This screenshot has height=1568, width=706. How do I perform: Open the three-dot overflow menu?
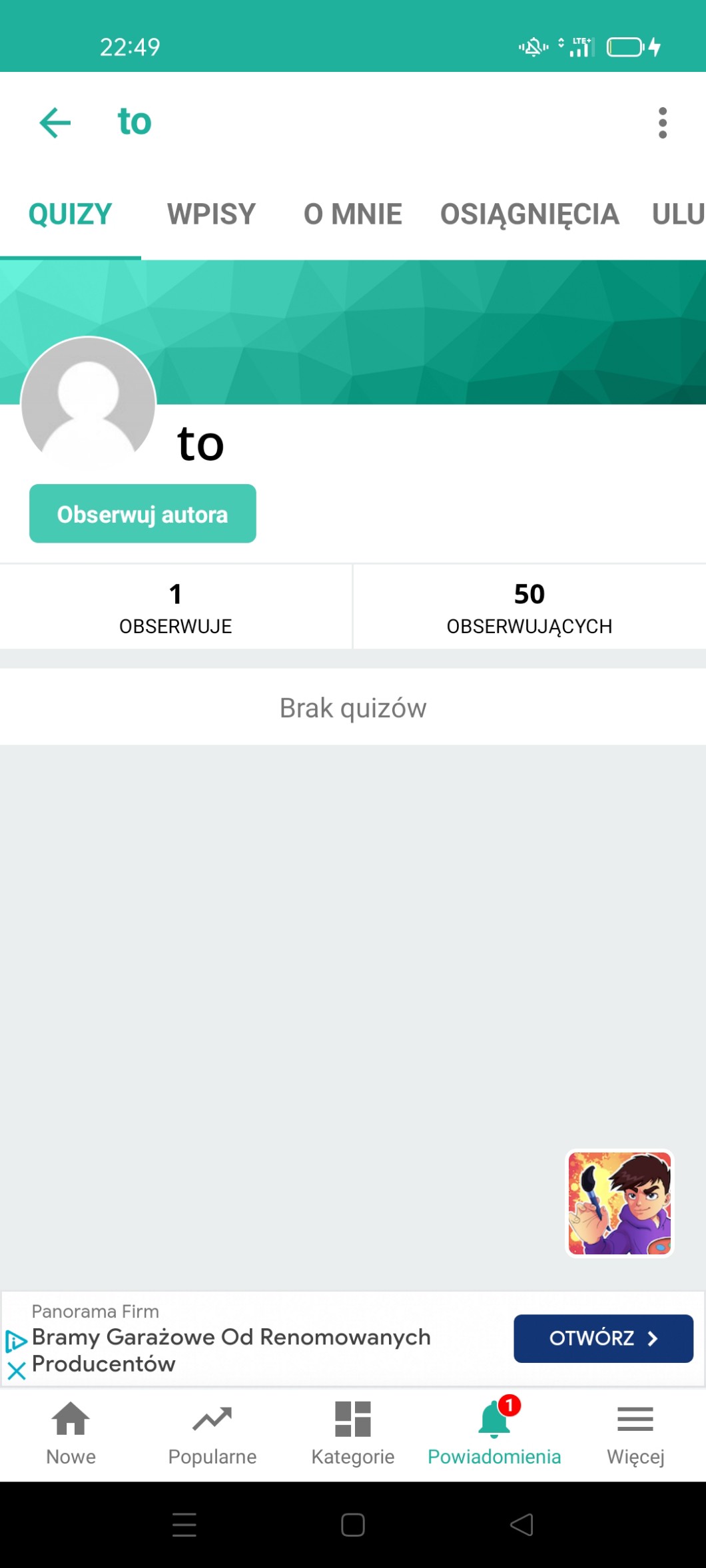coord(662,123)
